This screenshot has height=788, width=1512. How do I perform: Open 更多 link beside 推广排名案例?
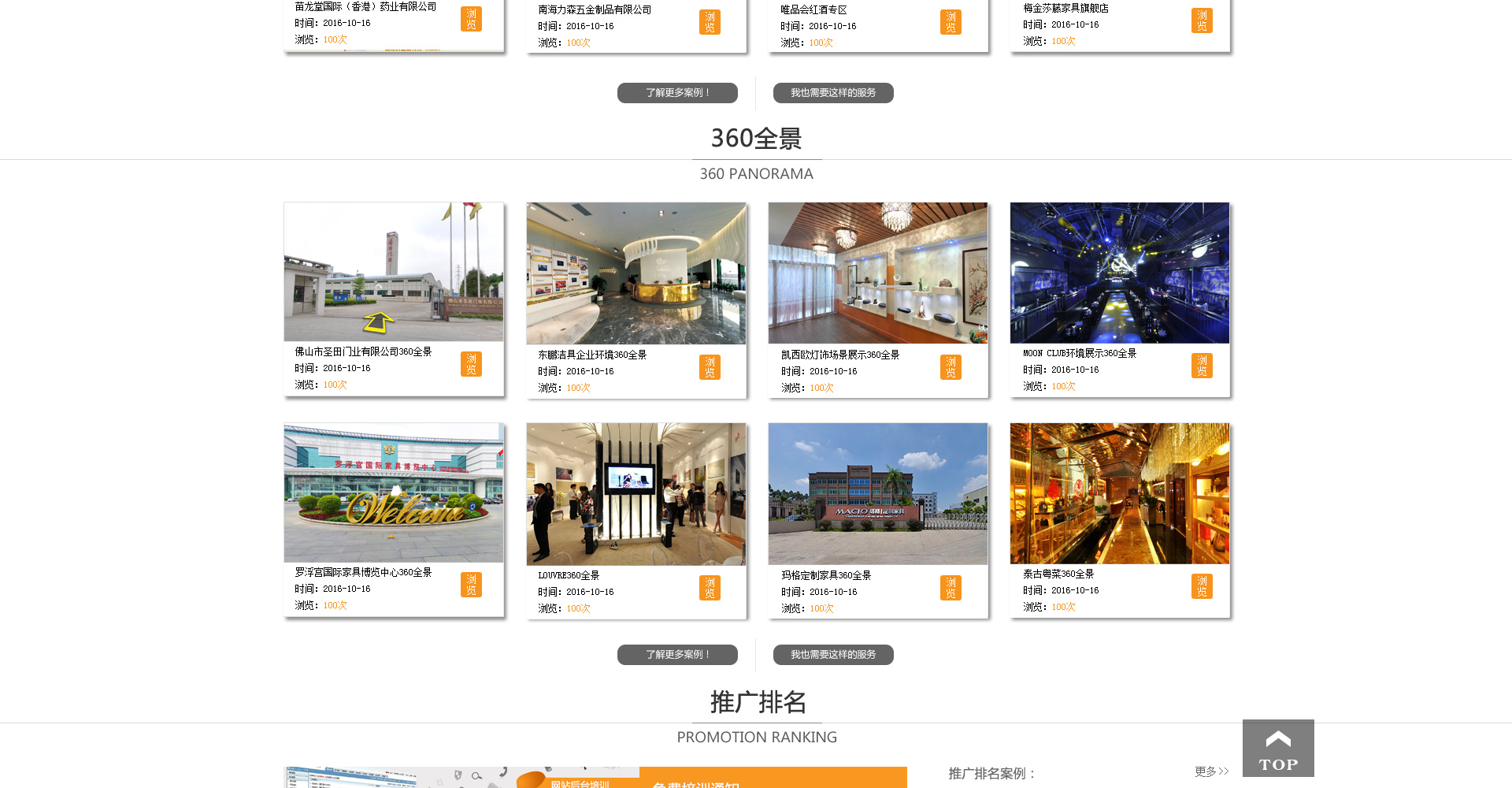[1211, 771]
